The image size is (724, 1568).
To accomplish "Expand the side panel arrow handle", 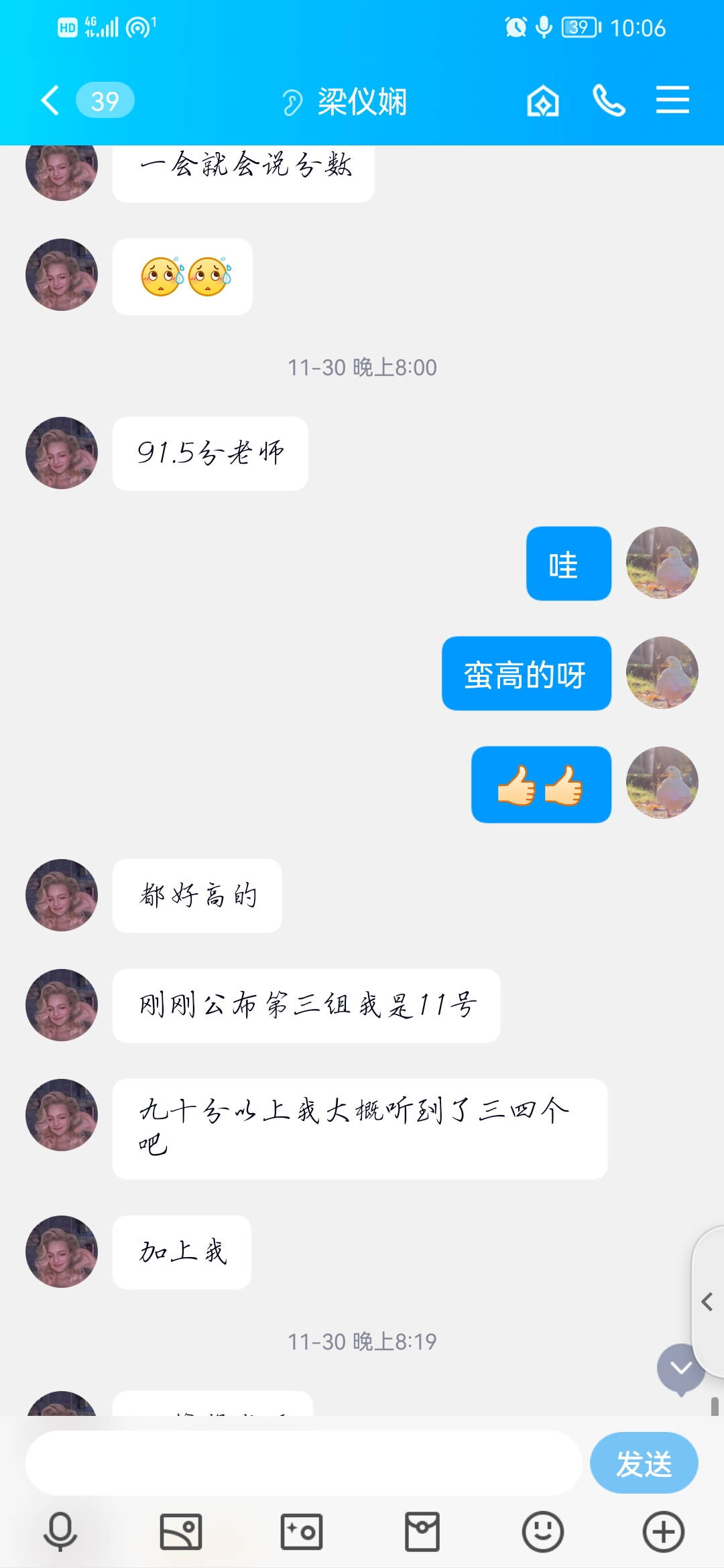I will [707, 1301].
